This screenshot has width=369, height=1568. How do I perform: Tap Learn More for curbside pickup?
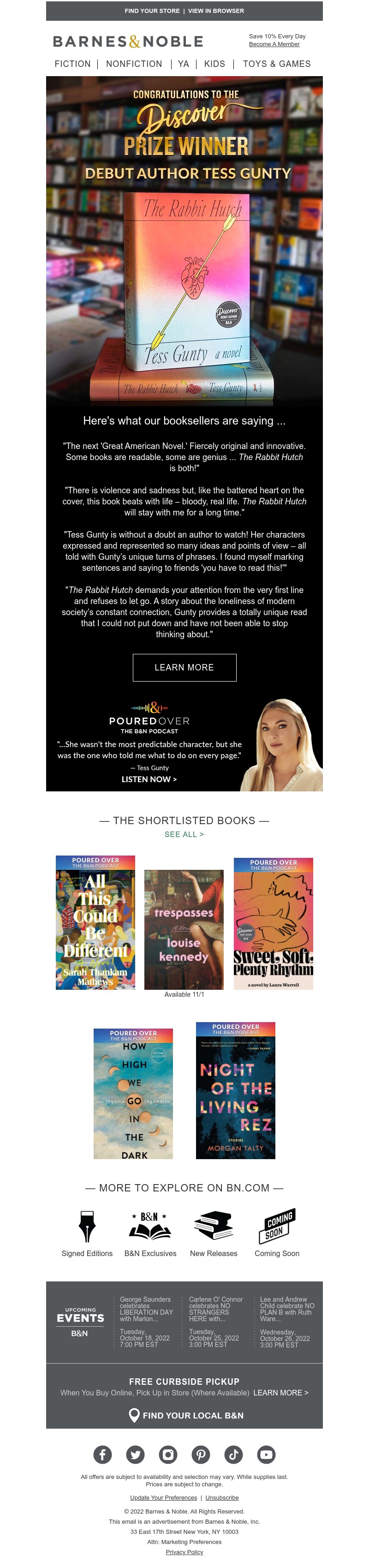click(281, 1393)
